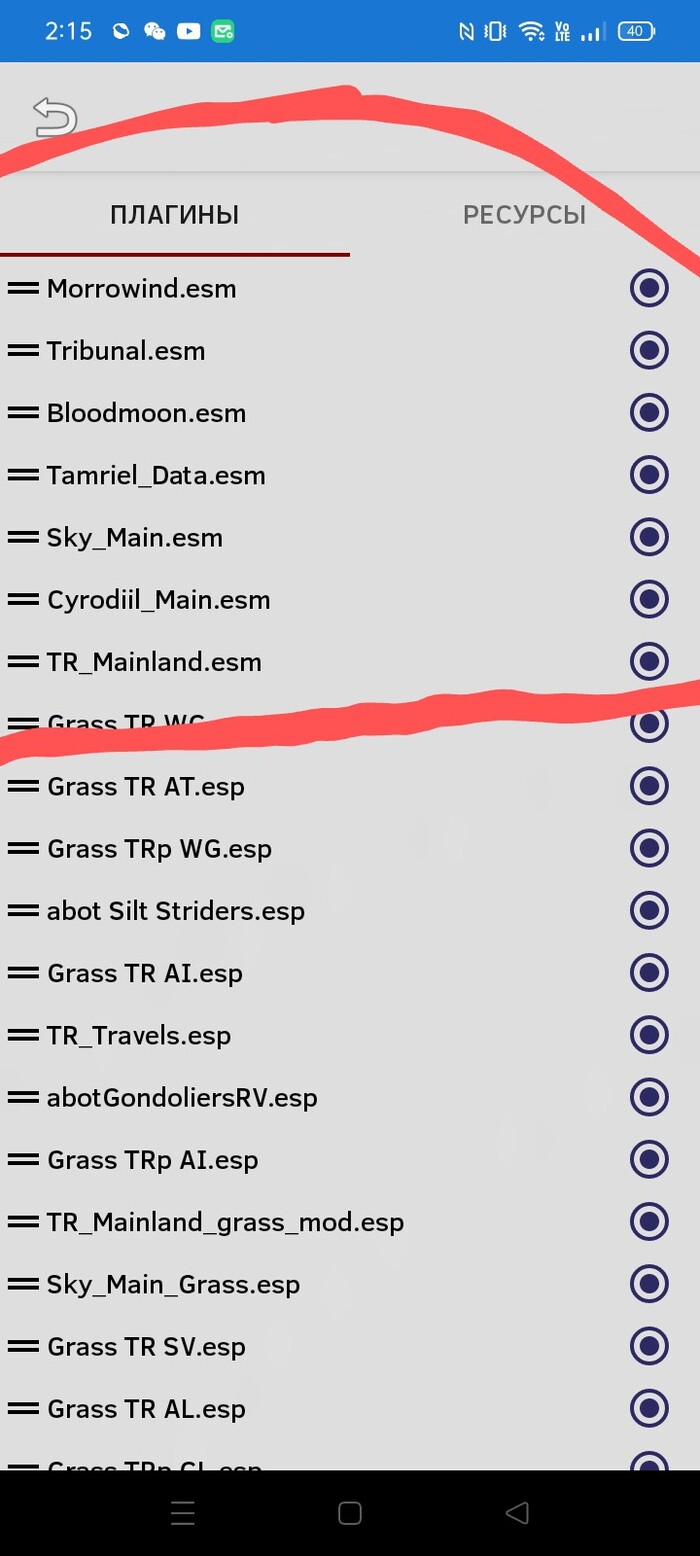Open the system recent apps button

(182, 1513)
